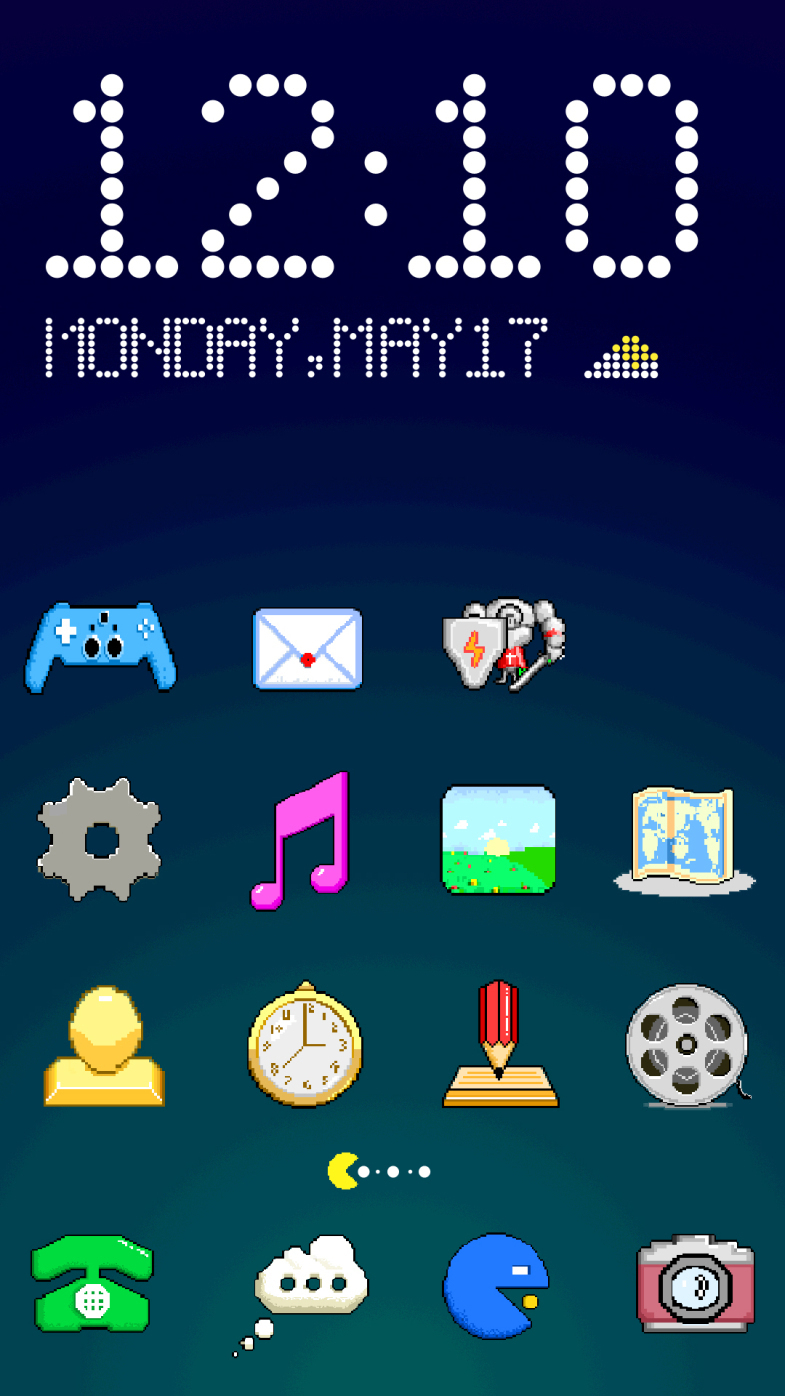Open the envelope mail app
This screenshot has height=1396, width=785.
(x=307, y=649)
